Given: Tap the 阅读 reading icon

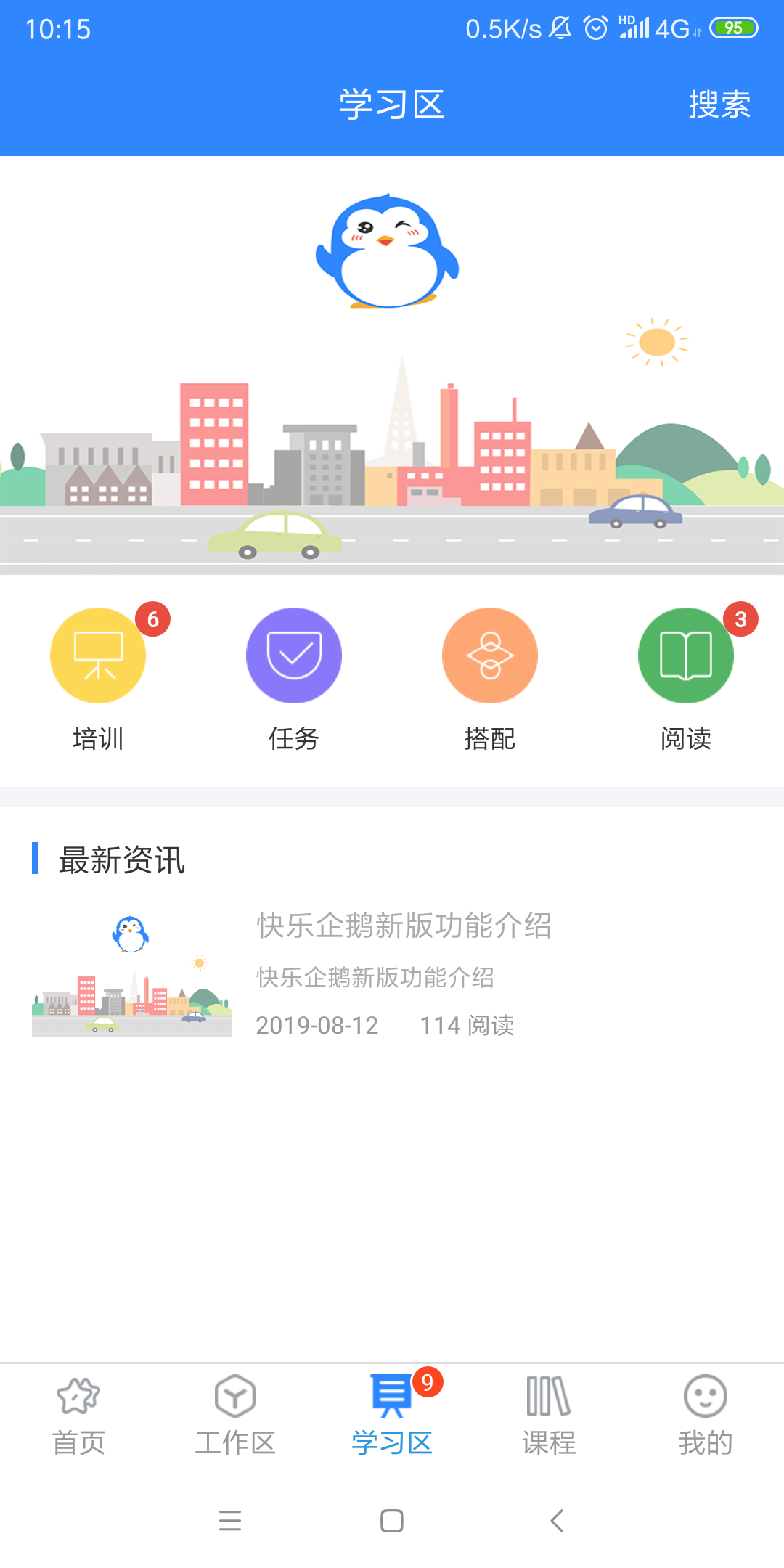Looking at the screenshot, I should point(685,655).
